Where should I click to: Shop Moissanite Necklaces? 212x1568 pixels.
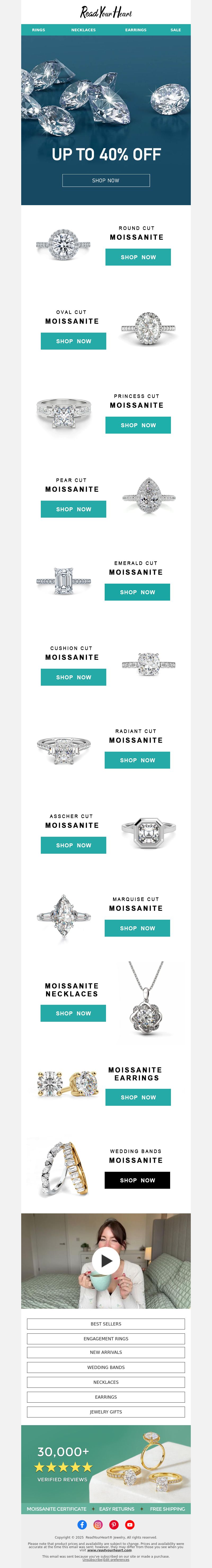[x=73, y=1013]
